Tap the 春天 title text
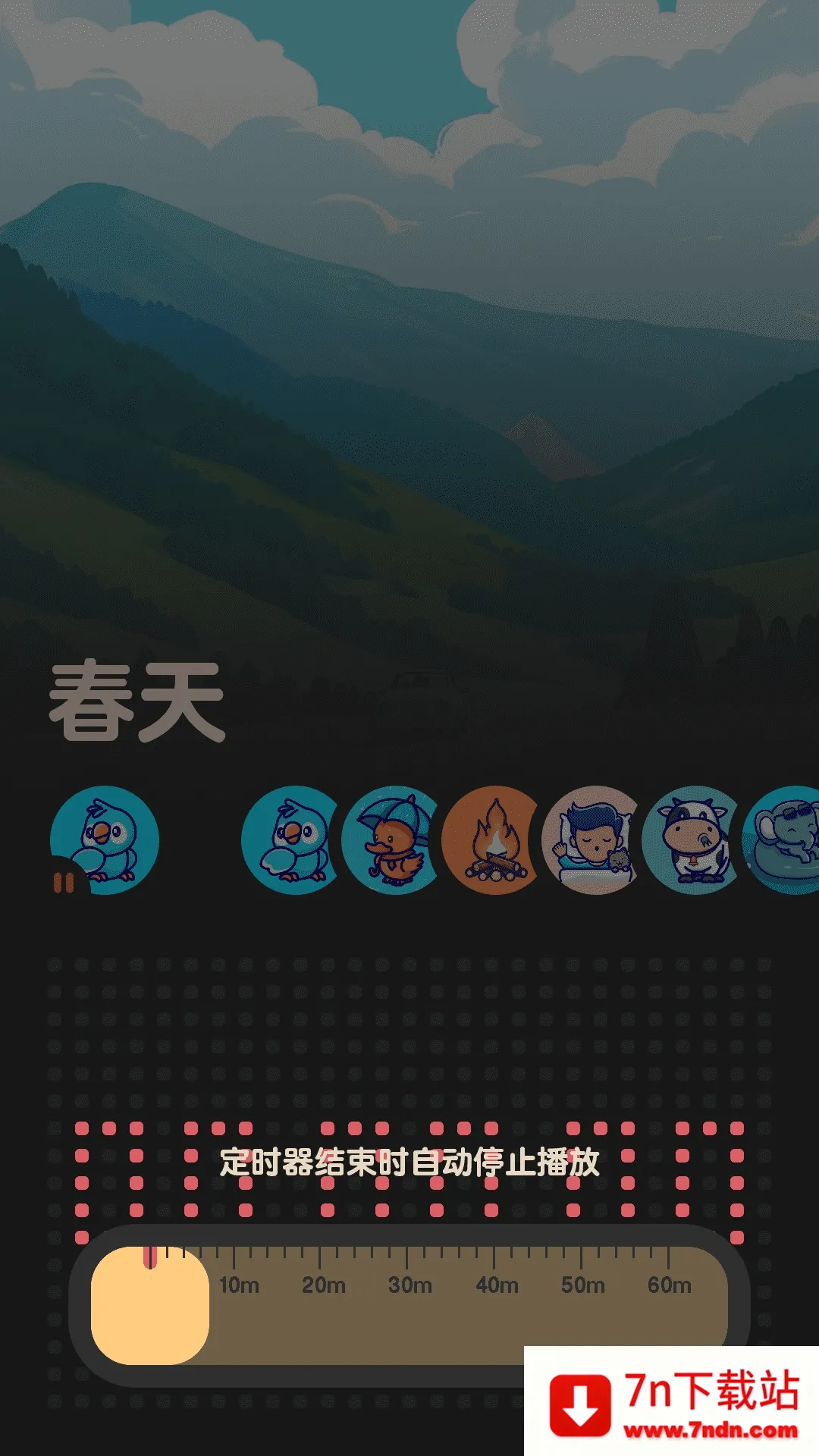Image resolution: width=819 pixels, height=1456 pixels. [136, 701]
